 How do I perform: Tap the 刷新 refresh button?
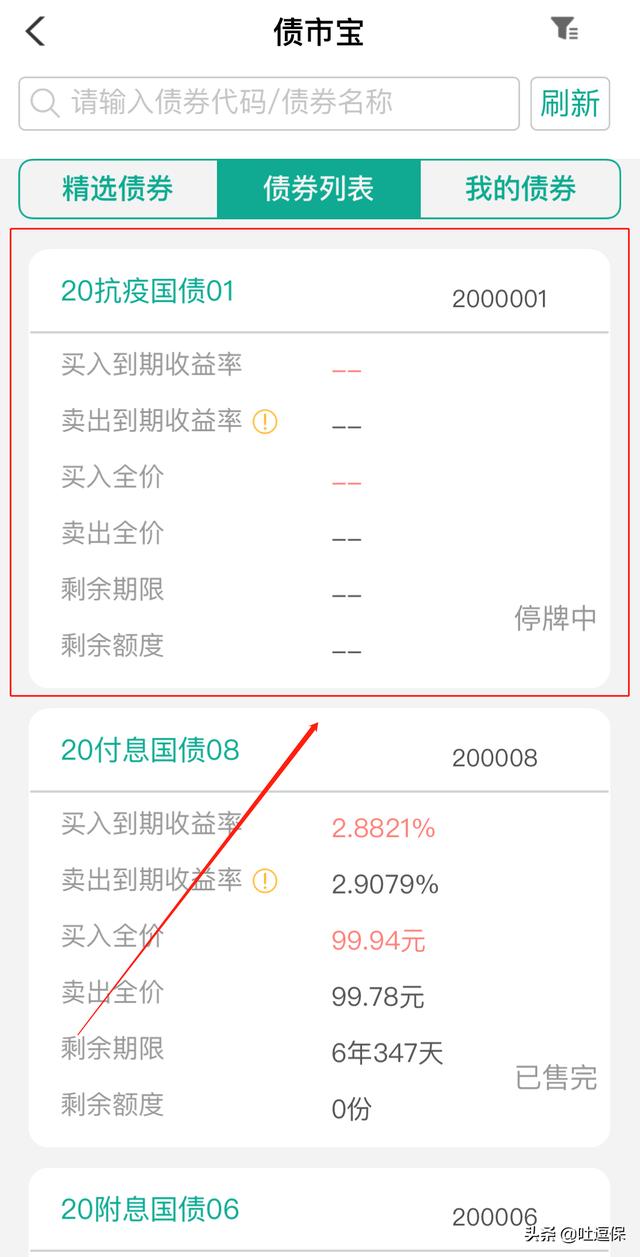coord(570,103)
